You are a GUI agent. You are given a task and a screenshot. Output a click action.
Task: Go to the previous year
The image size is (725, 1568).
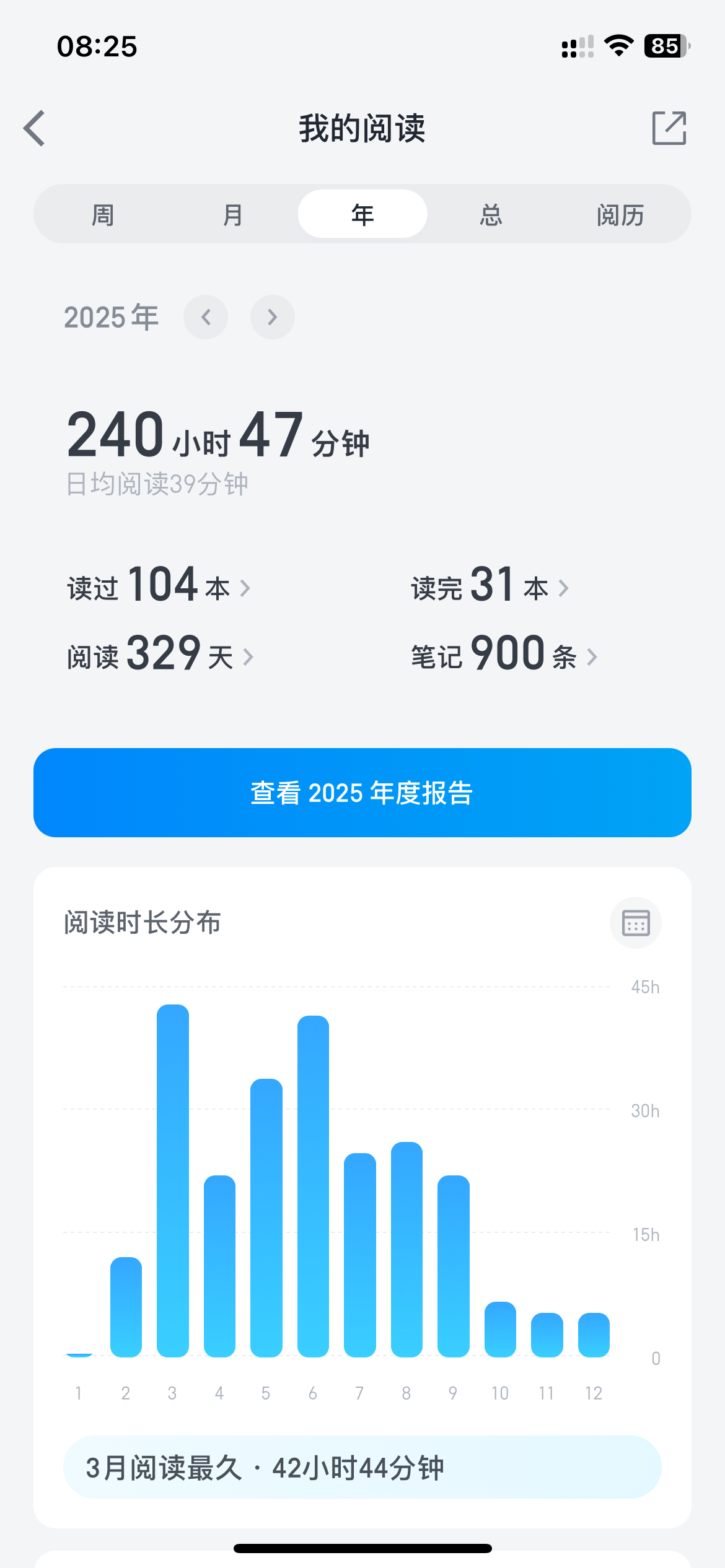pyautogui.click(x=206, y=317)
